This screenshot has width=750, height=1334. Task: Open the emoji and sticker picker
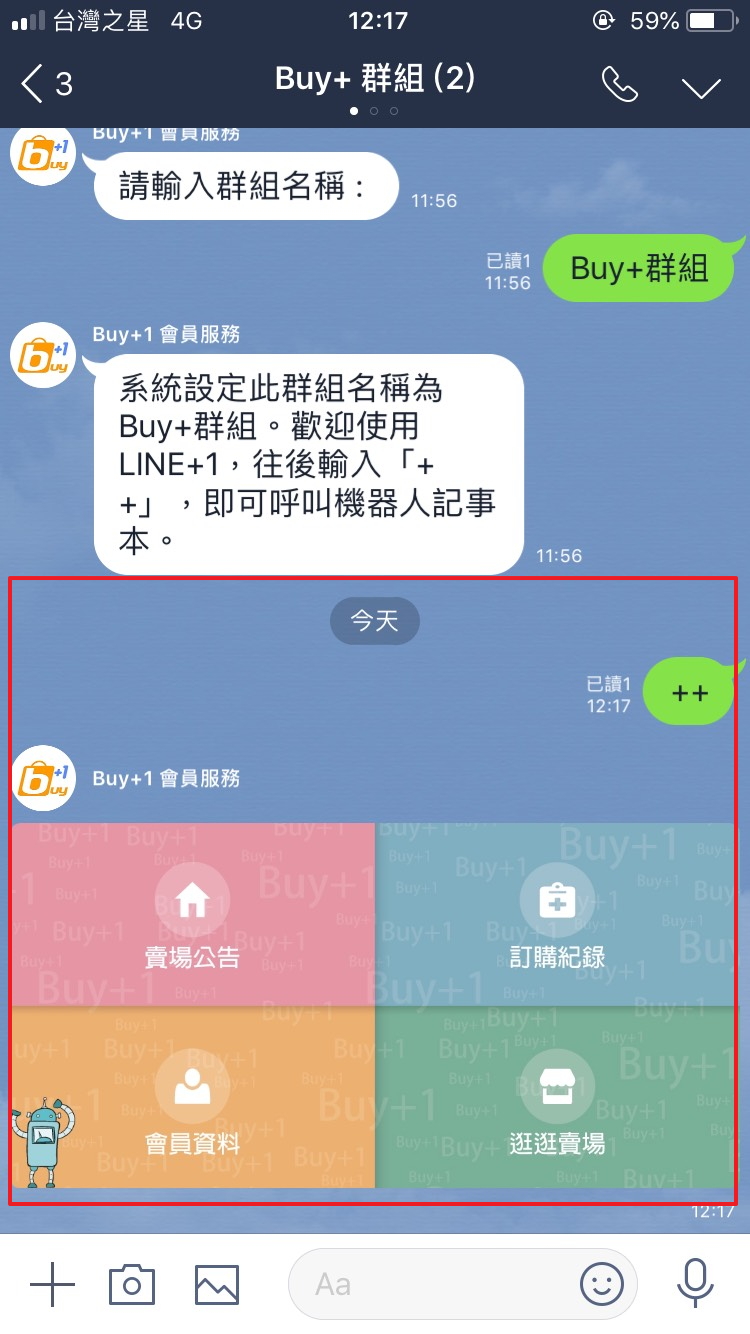602,1284
